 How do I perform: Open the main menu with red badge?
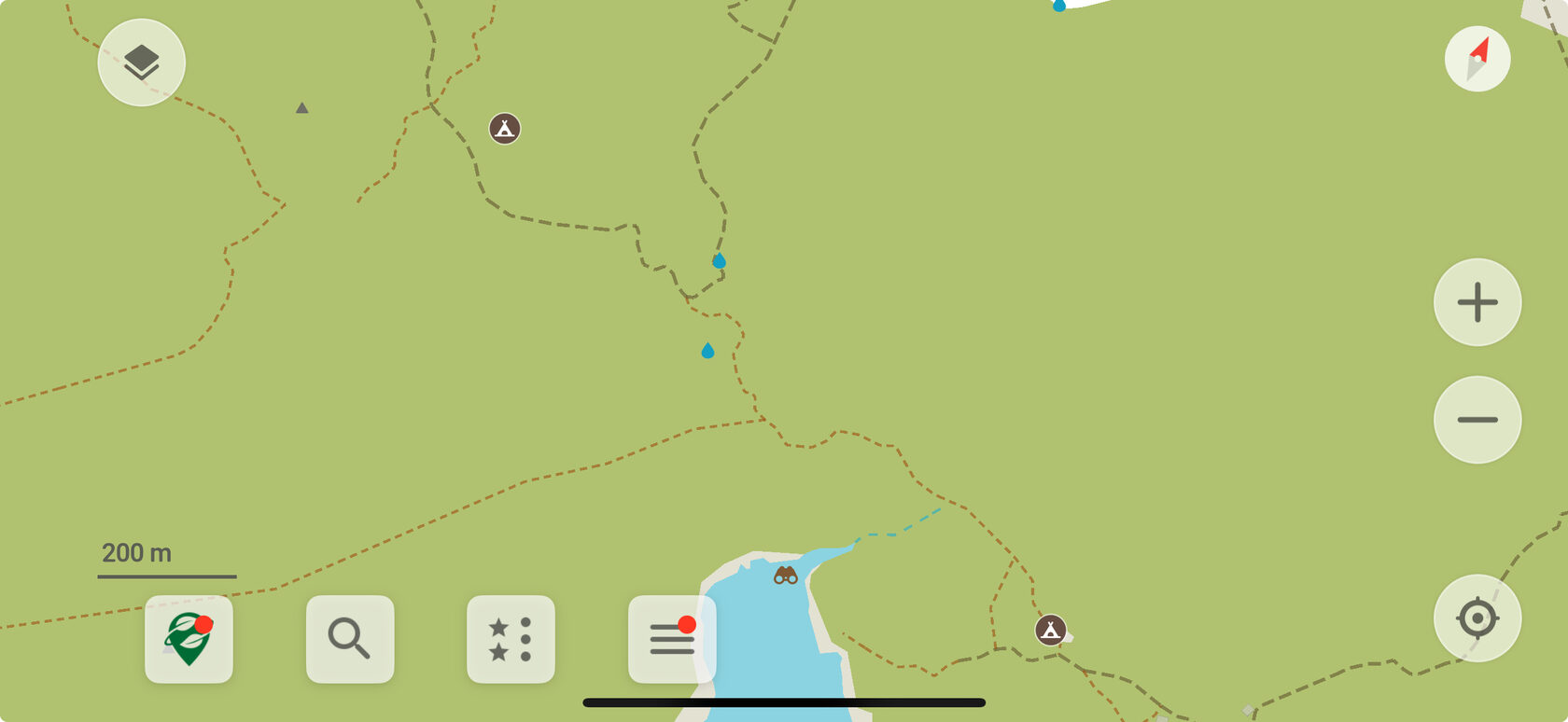pyautogui.click(x=672, y=639)
